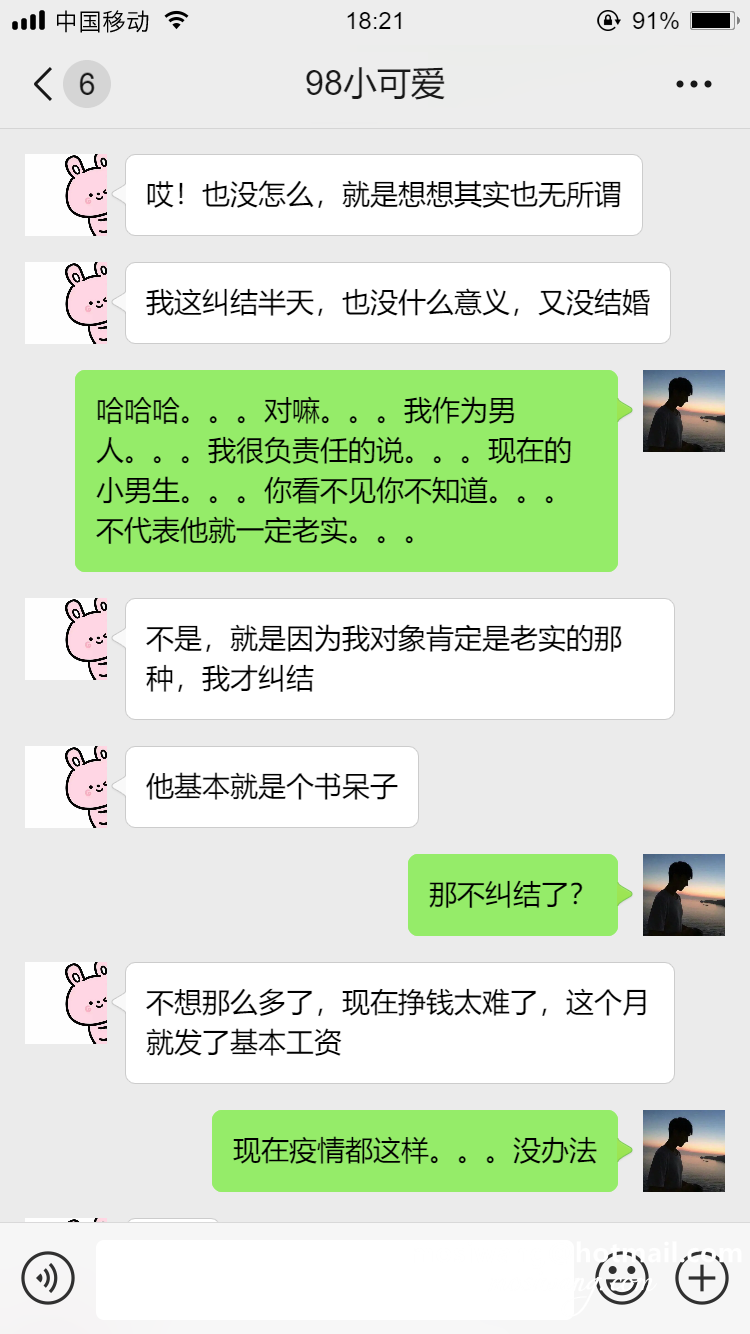Image resolution: width=750 pixels, height=1334 pixels.
Task: Tap the message text field
Action: coord(335,1279)
